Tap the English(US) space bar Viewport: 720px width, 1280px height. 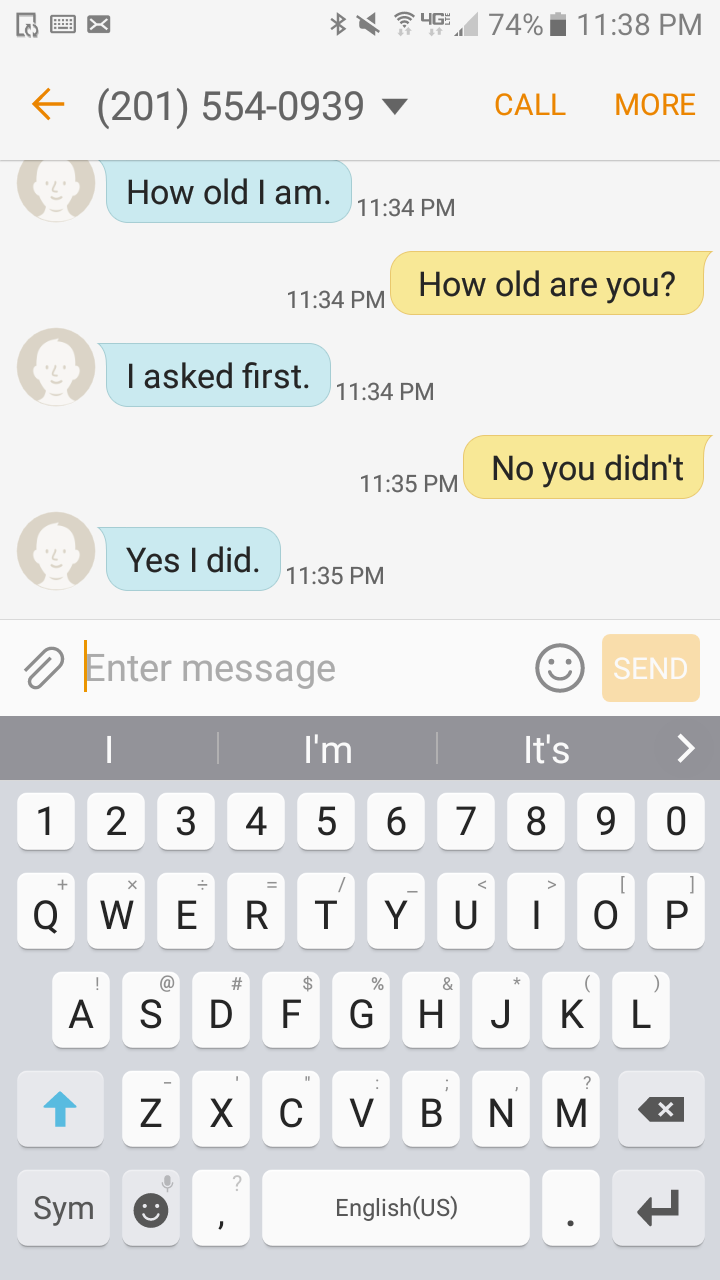396,1208
